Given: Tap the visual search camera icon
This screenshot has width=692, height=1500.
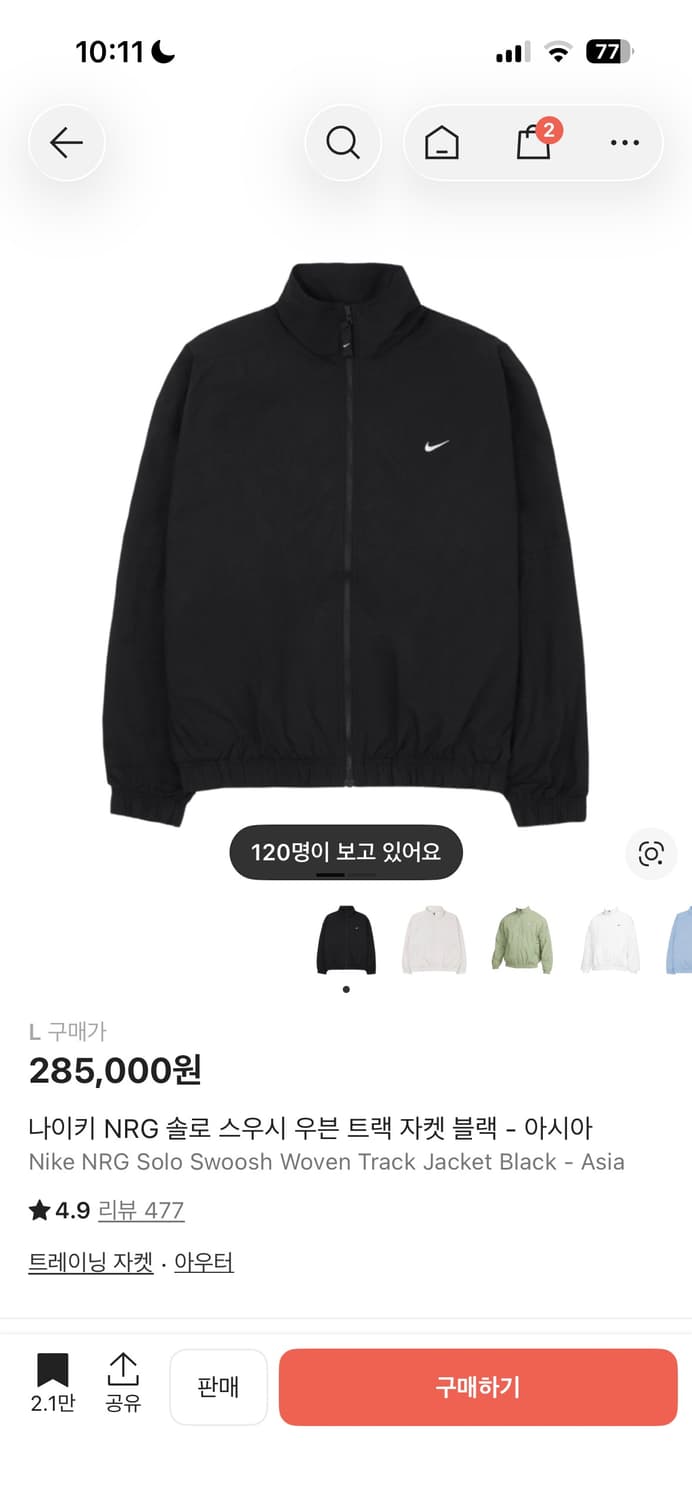Looking at the screenshot, I should click(x=651, y=853).
